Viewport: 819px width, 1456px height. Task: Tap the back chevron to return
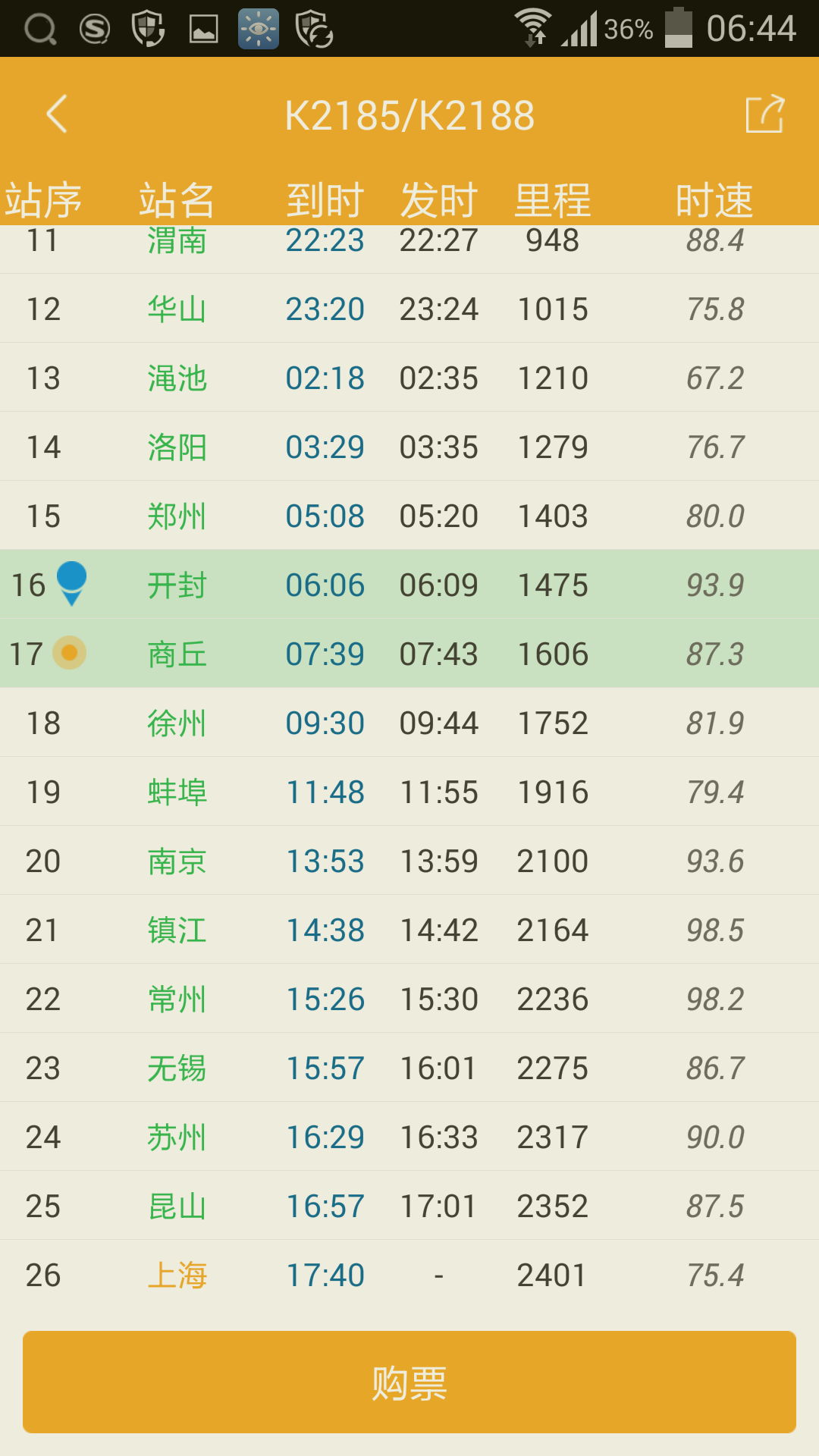pyautogui.click(x=55, y=114)
